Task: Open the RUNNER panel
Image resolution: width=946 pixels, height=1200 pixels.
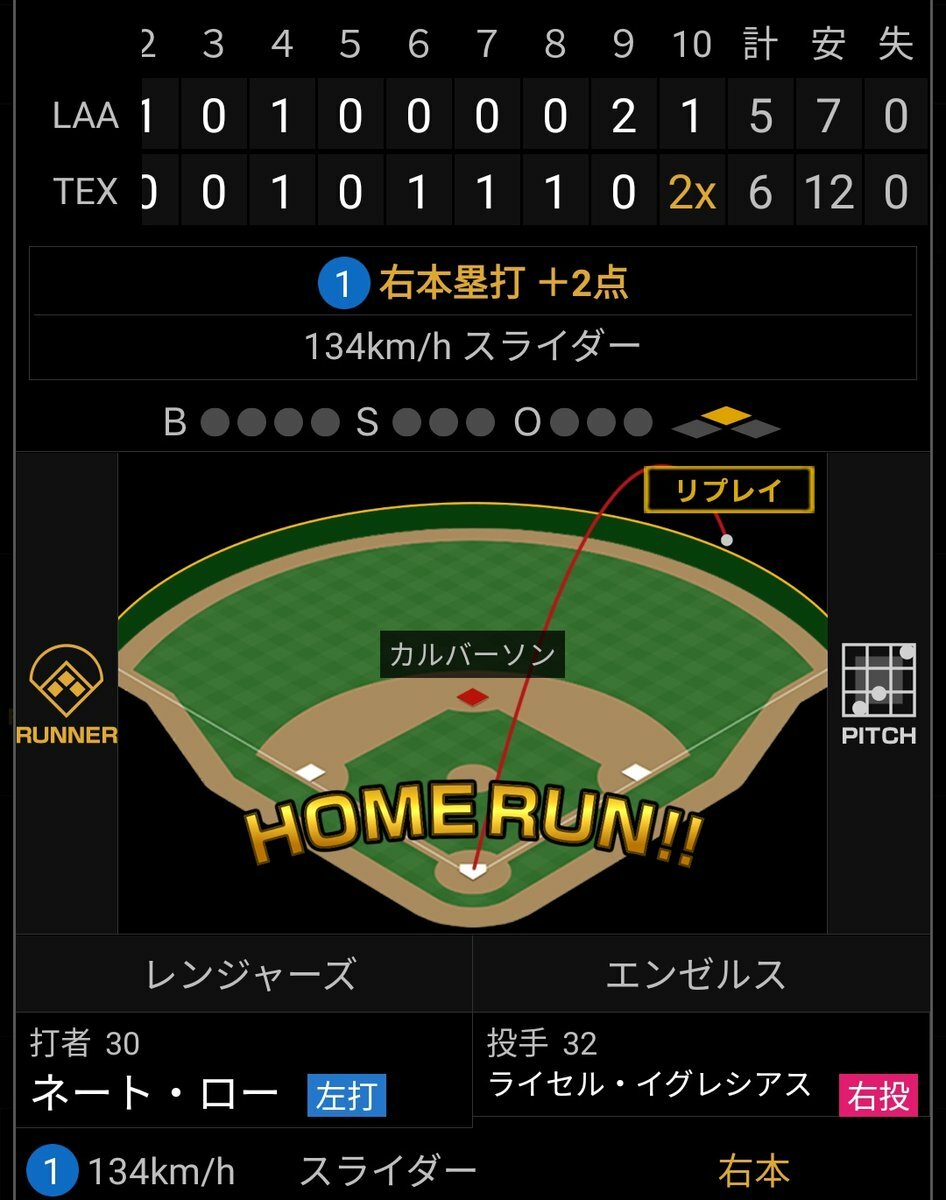Action: (x=67, y=694)
